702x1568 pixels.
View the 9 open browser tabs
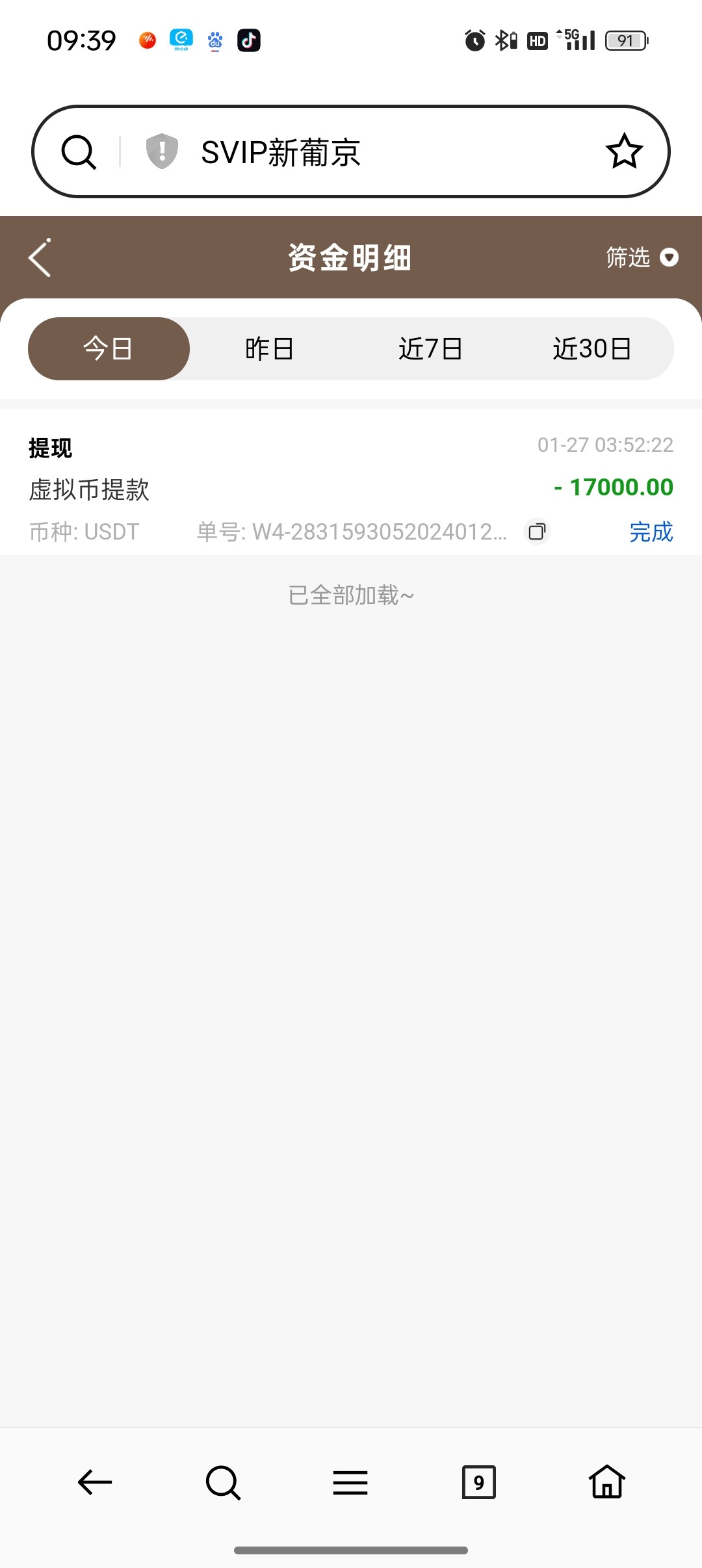click(478, 1482)
